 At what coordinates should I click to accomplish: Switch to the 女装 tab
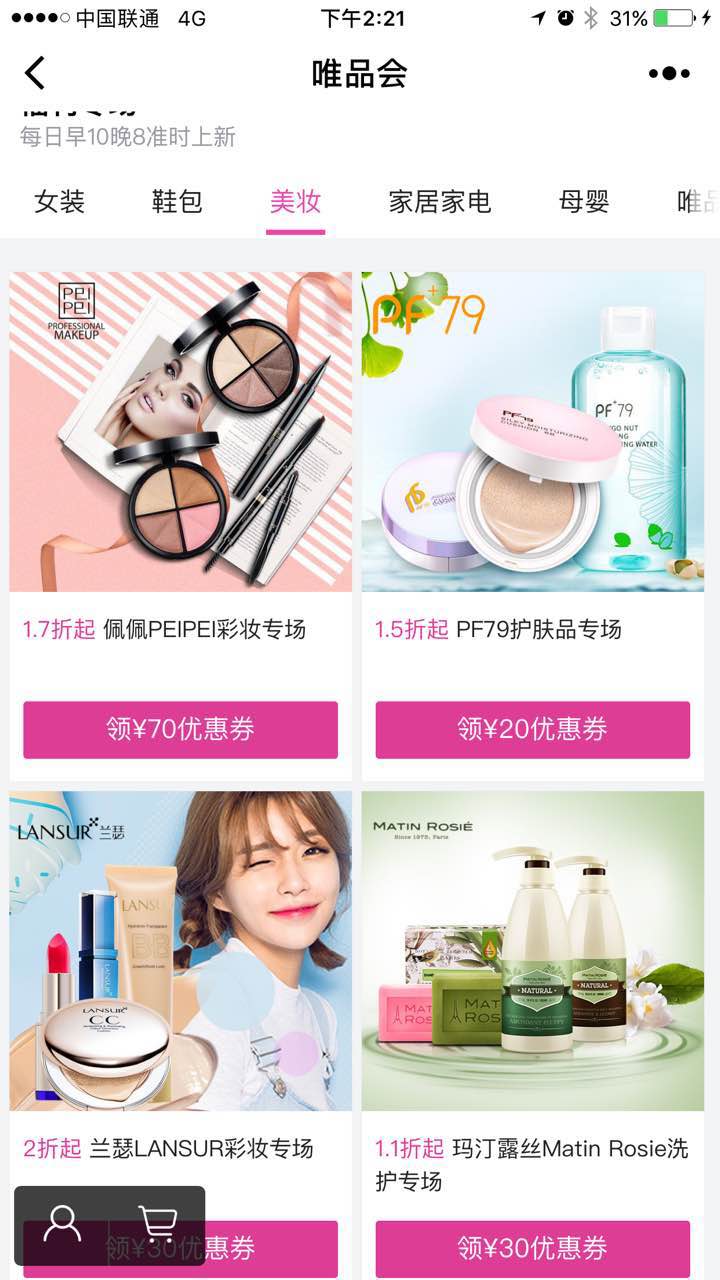click(x=60, y=202)
